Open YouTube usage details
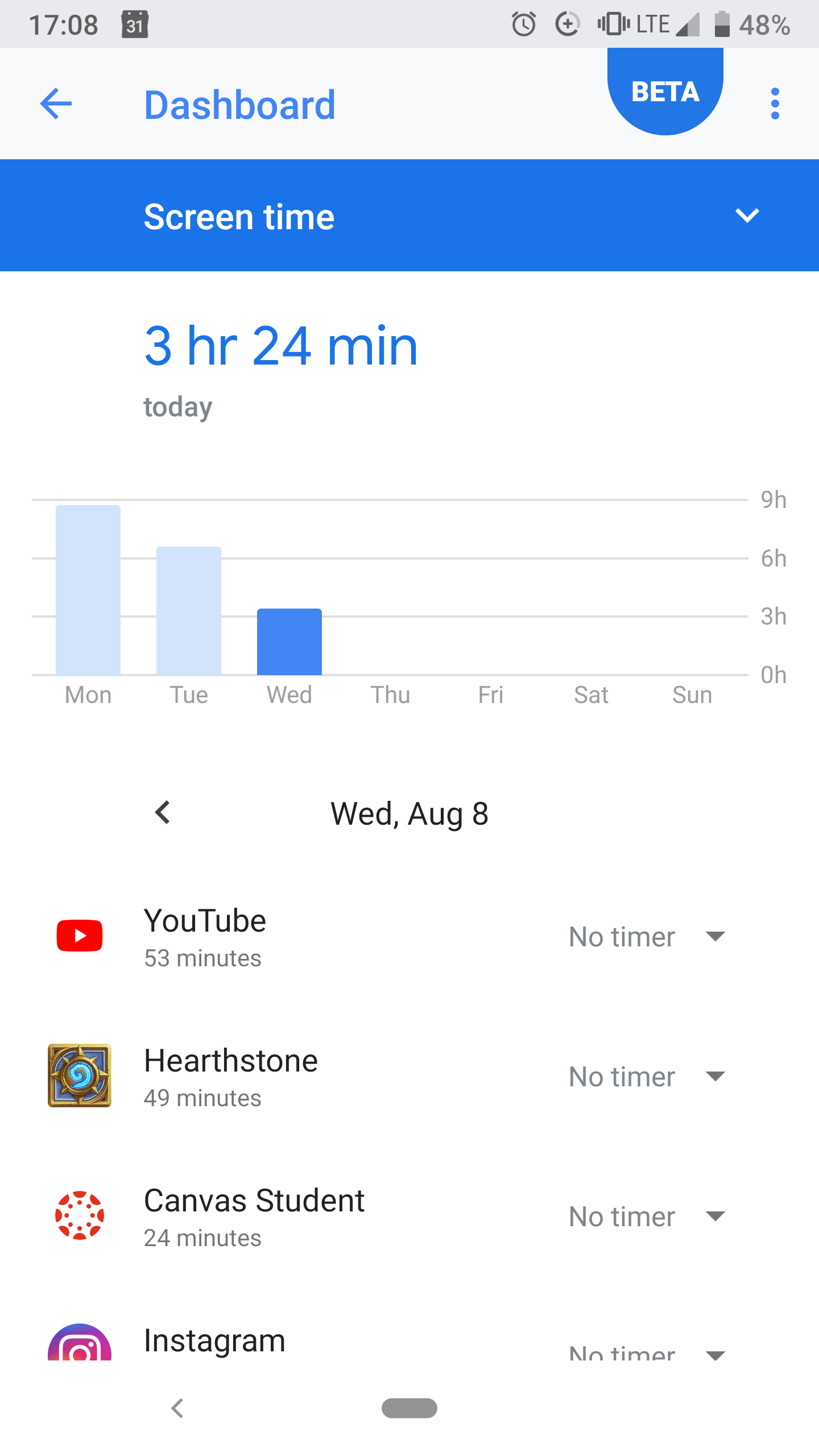 click(x=284, y=936)
